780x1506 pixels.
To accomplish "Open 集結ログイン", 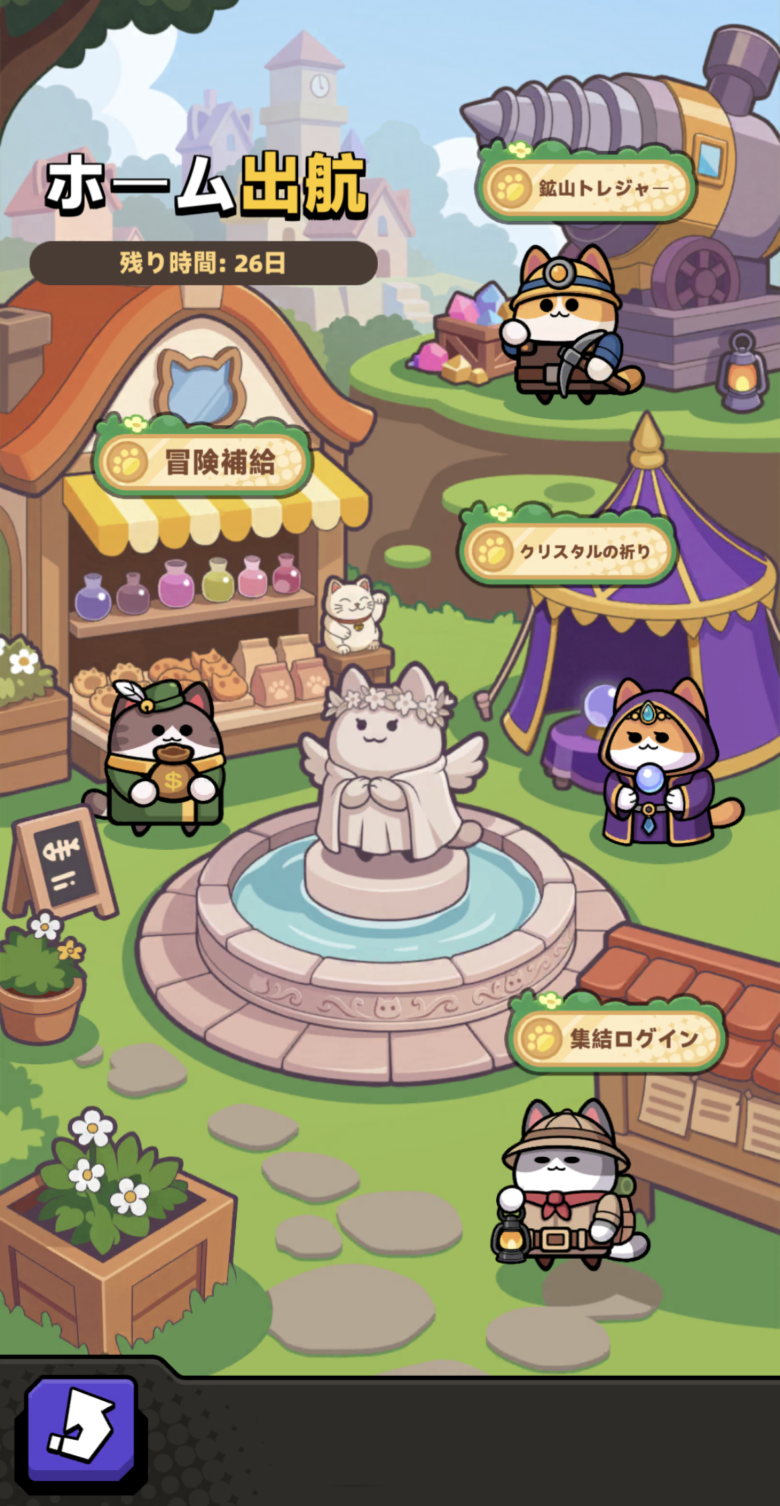I will pos(617,1037).
